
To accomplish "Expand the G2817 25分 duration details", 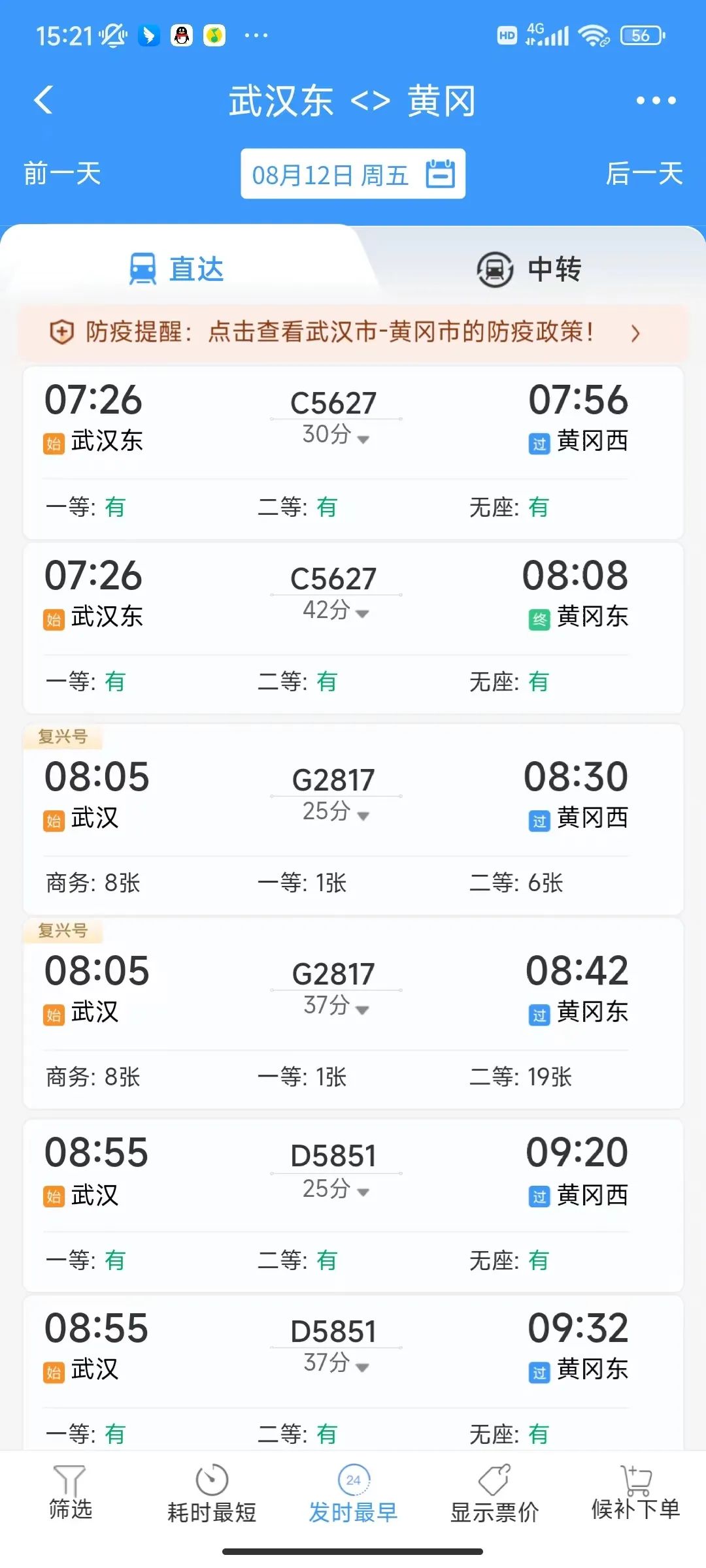I will coord(333,813).
